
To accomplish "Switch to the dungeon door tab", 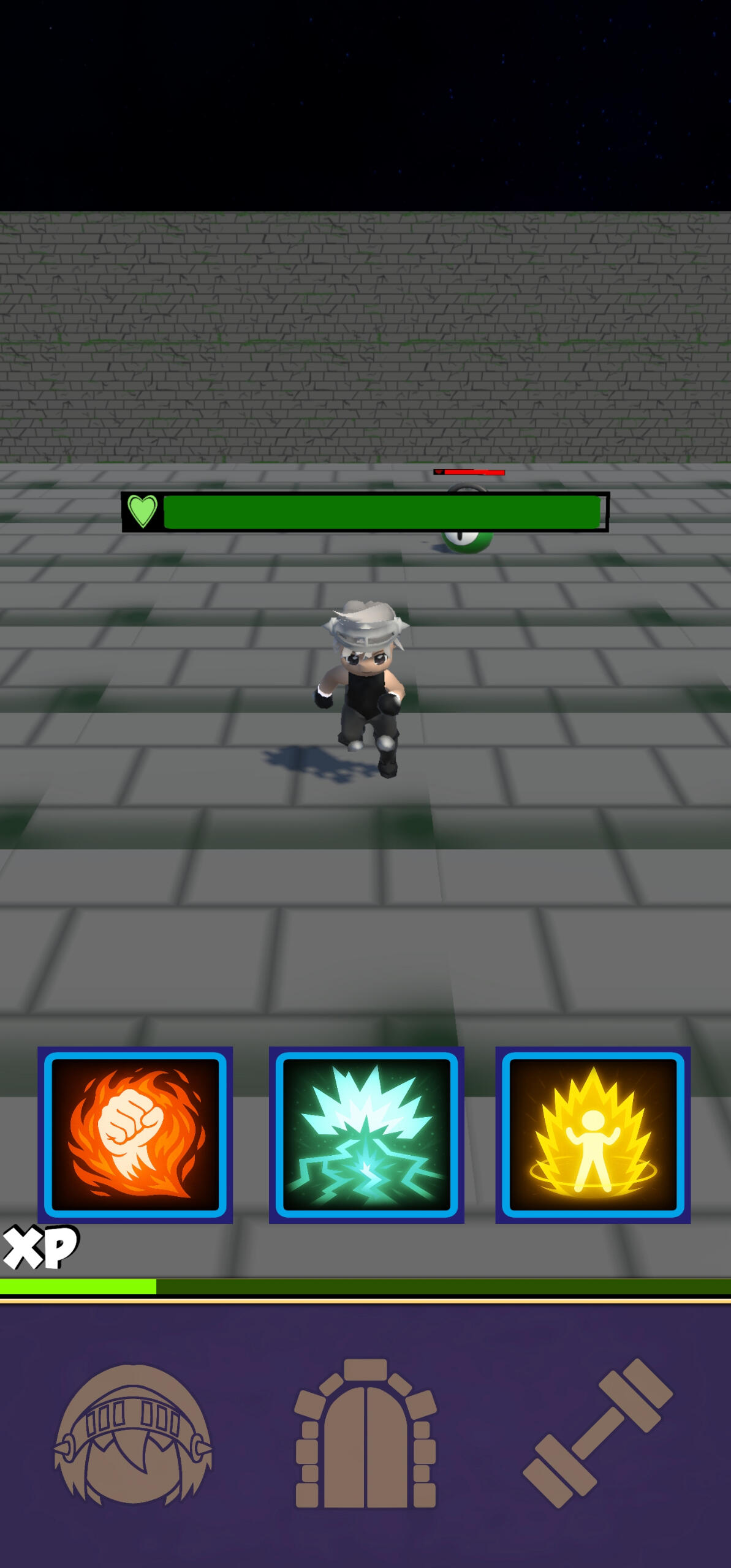I will (x=366, y=1434).
